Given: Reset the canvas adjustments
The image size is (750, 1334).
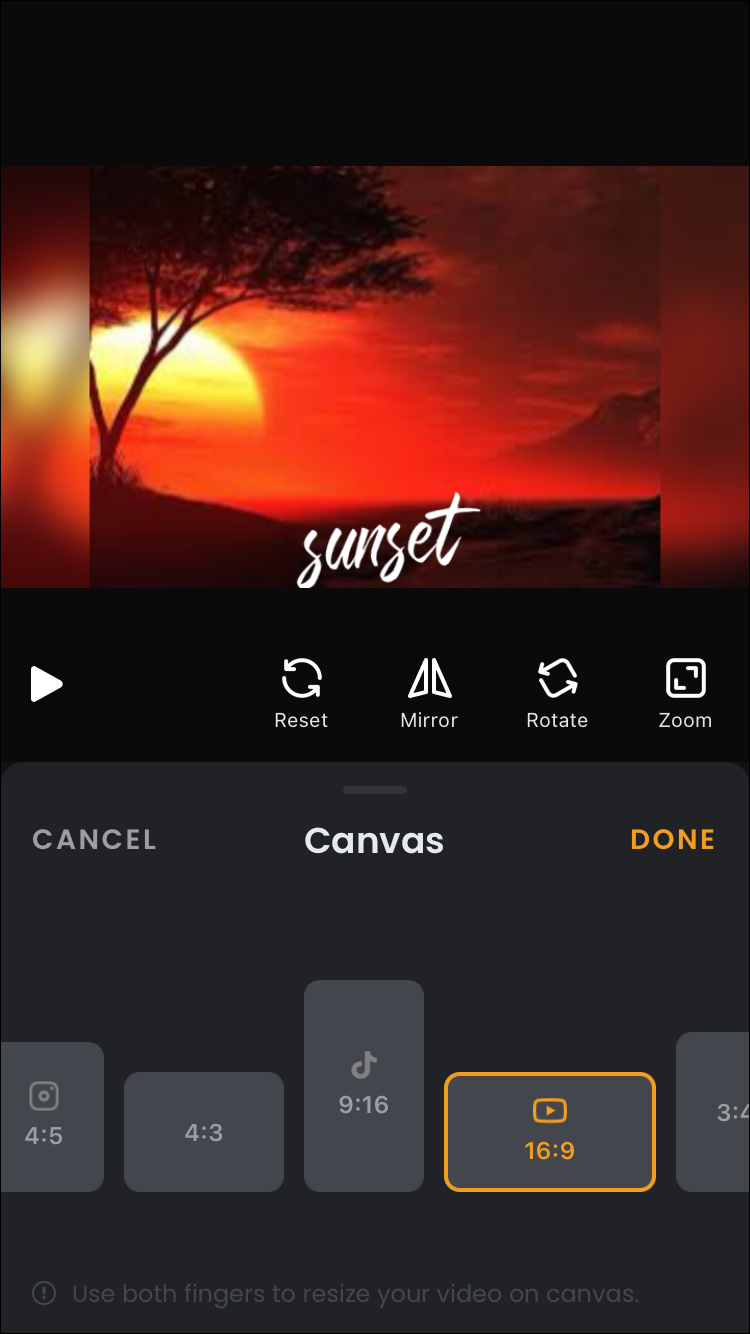Looking at the screenshot, I should pyautogui.click(x=301, y=692).
